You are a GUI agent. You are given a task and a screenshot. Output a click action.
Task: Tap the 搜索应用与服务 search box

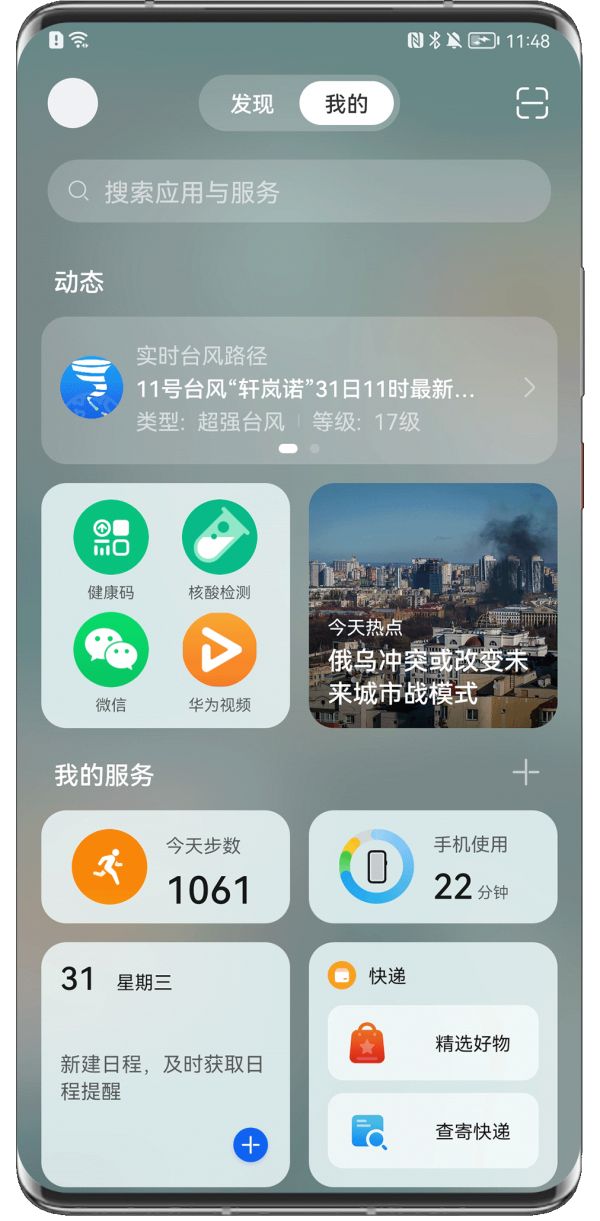299,192
